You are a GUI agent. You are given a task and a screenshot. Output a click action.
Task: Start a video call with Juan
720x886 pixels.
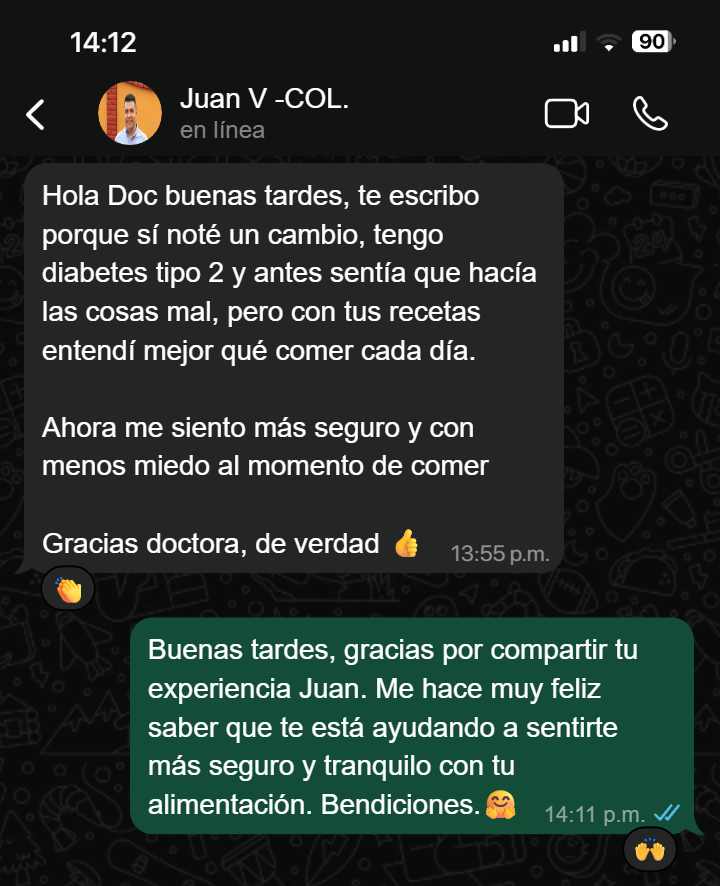tap(566, 114)
